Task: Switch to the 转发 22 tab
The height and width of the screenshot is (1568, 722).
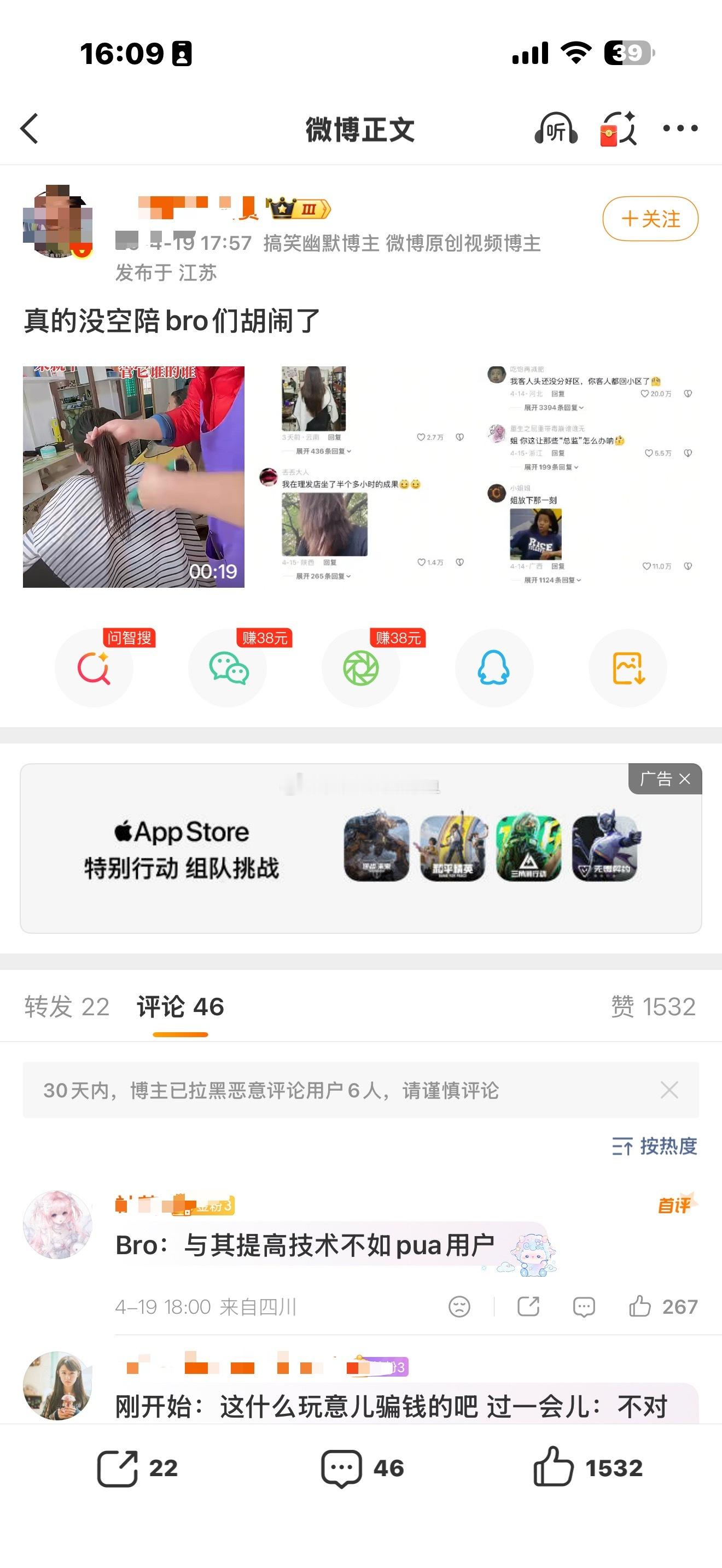Action: pyautogui.click(x=67, y=1007)
